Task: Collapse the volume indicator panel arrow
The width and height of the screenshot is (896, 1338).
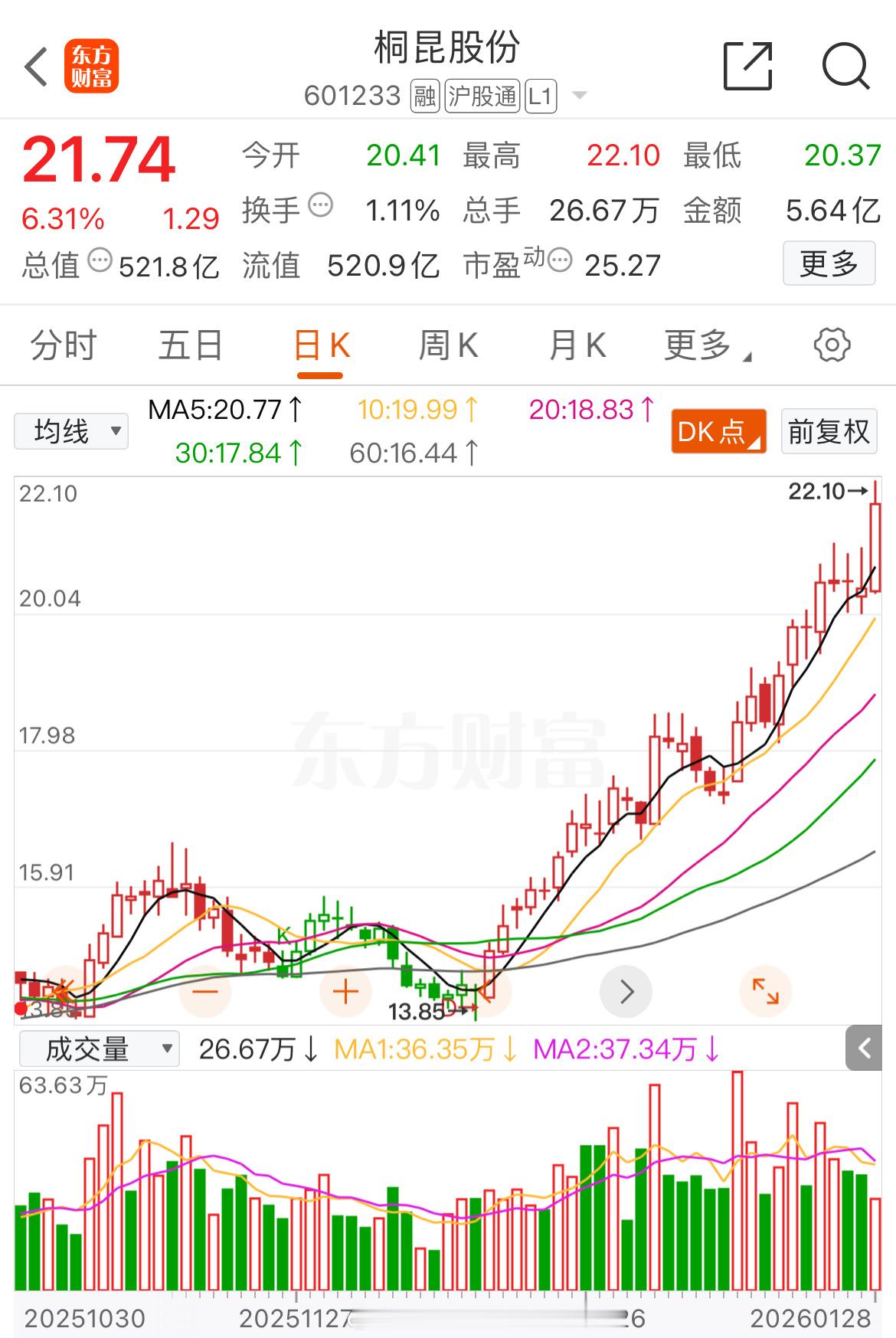Action: (864, 1047)
